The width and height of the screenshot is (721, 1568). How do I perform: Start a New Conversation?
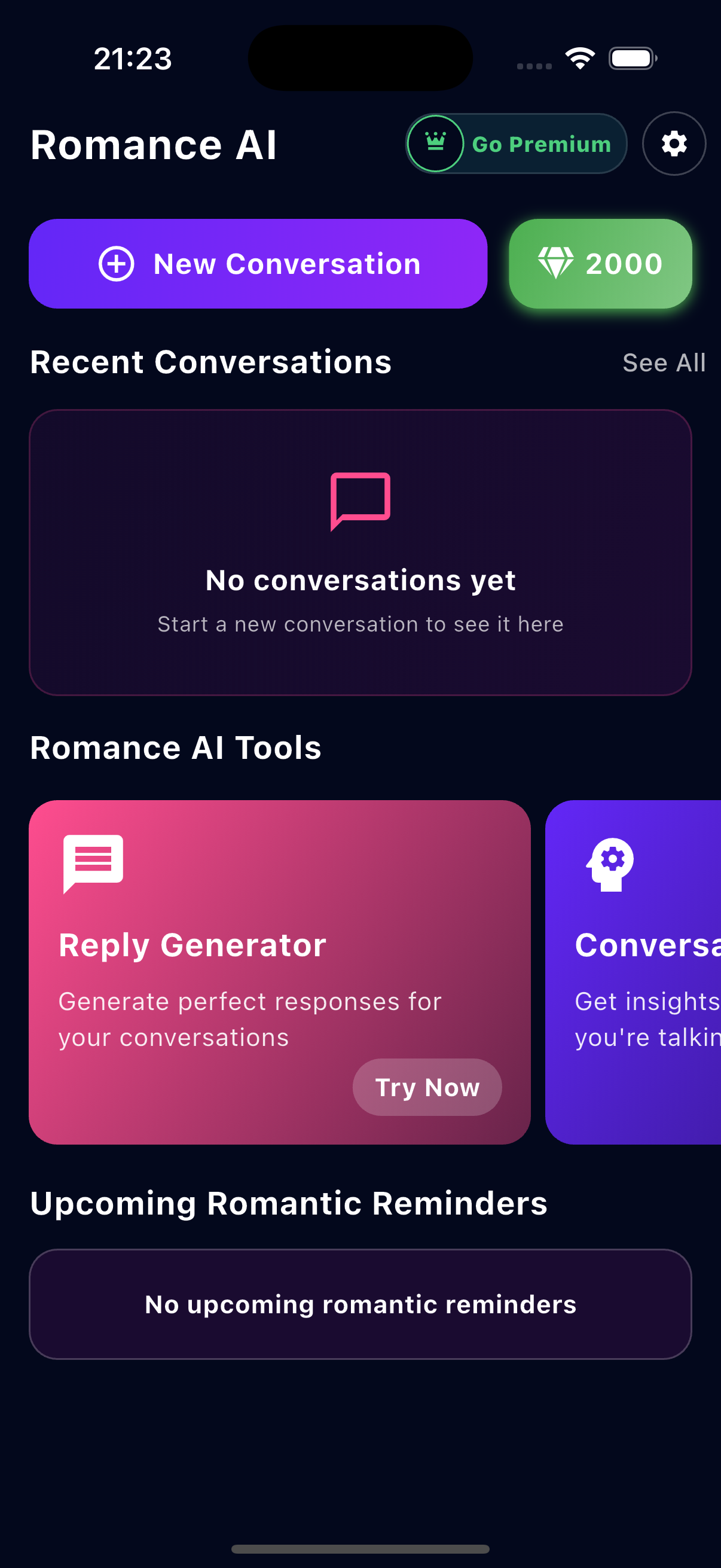pos(258,264)
